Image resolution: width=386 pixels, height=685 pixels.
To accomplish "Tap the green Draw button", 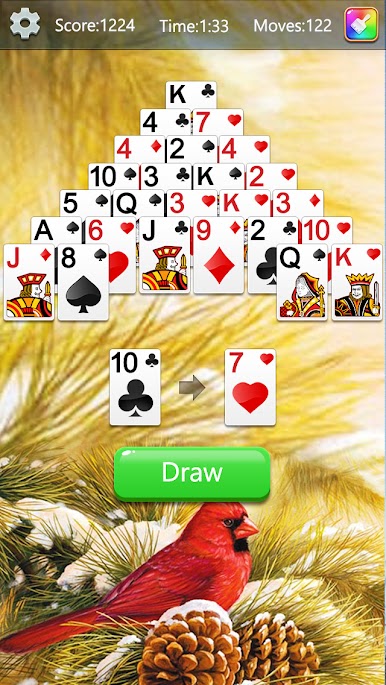I will click(192, 474).
